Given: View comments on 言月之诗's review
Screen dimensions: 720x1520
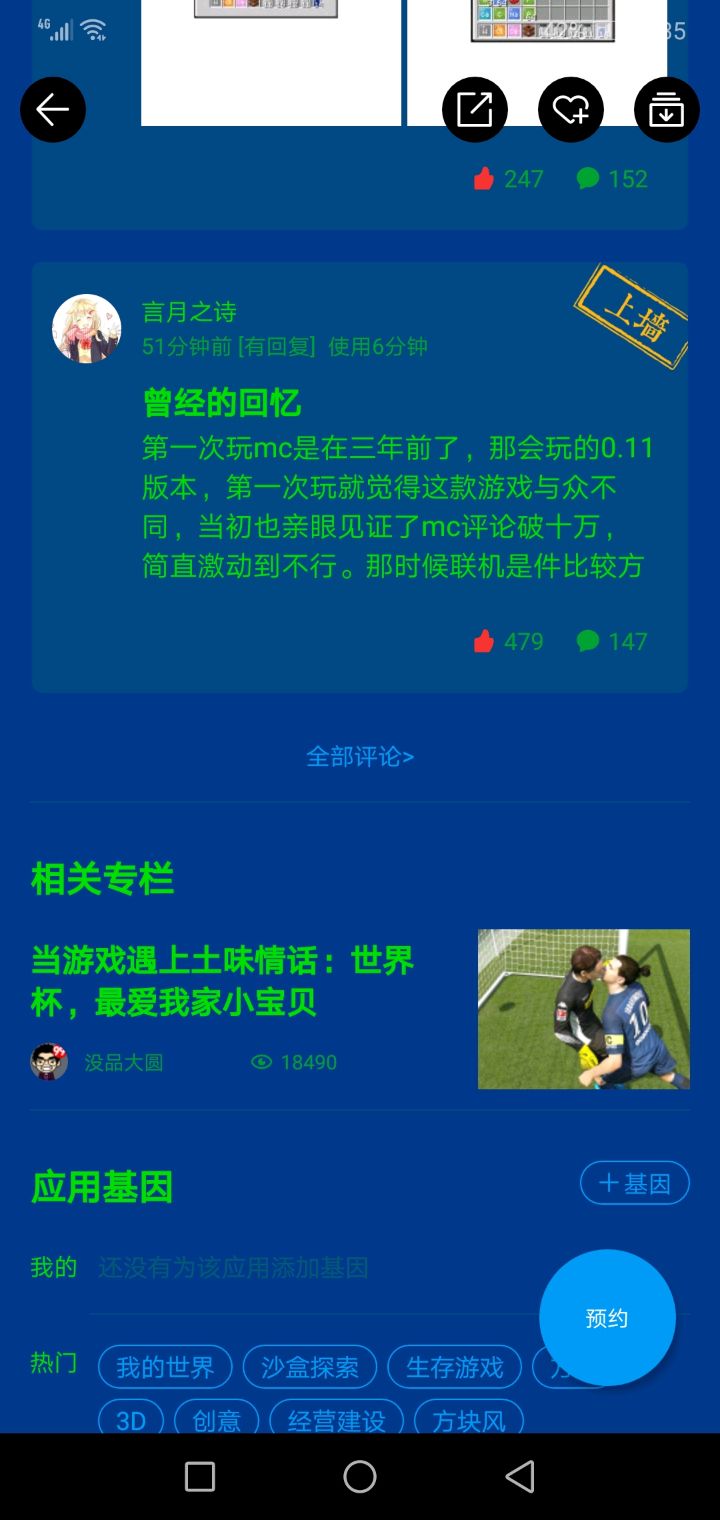Looking at the screenshot, I should [612, 641].
